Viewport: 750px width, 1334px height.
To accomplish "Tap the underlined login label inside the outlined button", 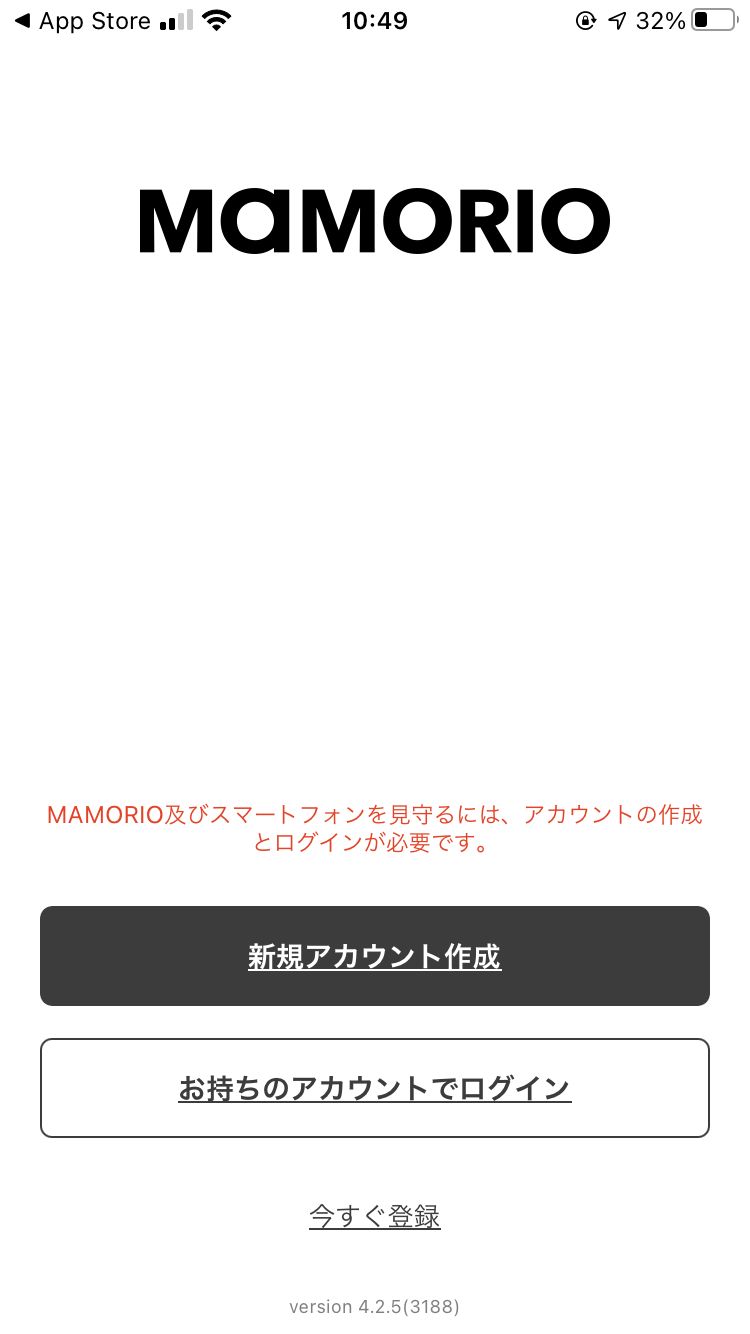I will point(374,1089).
